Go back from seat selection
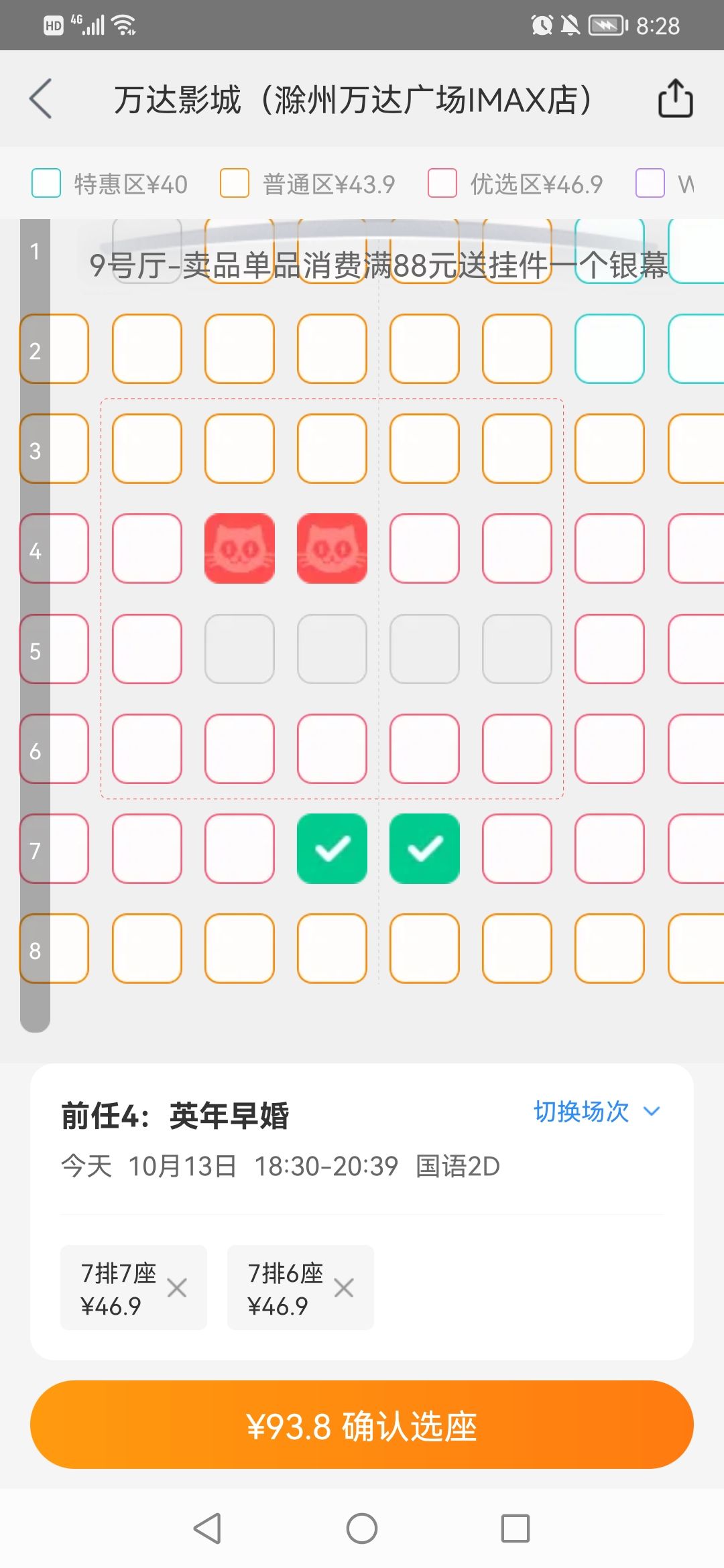Viewport: 724px width, 1568px height. click(42, 99)
